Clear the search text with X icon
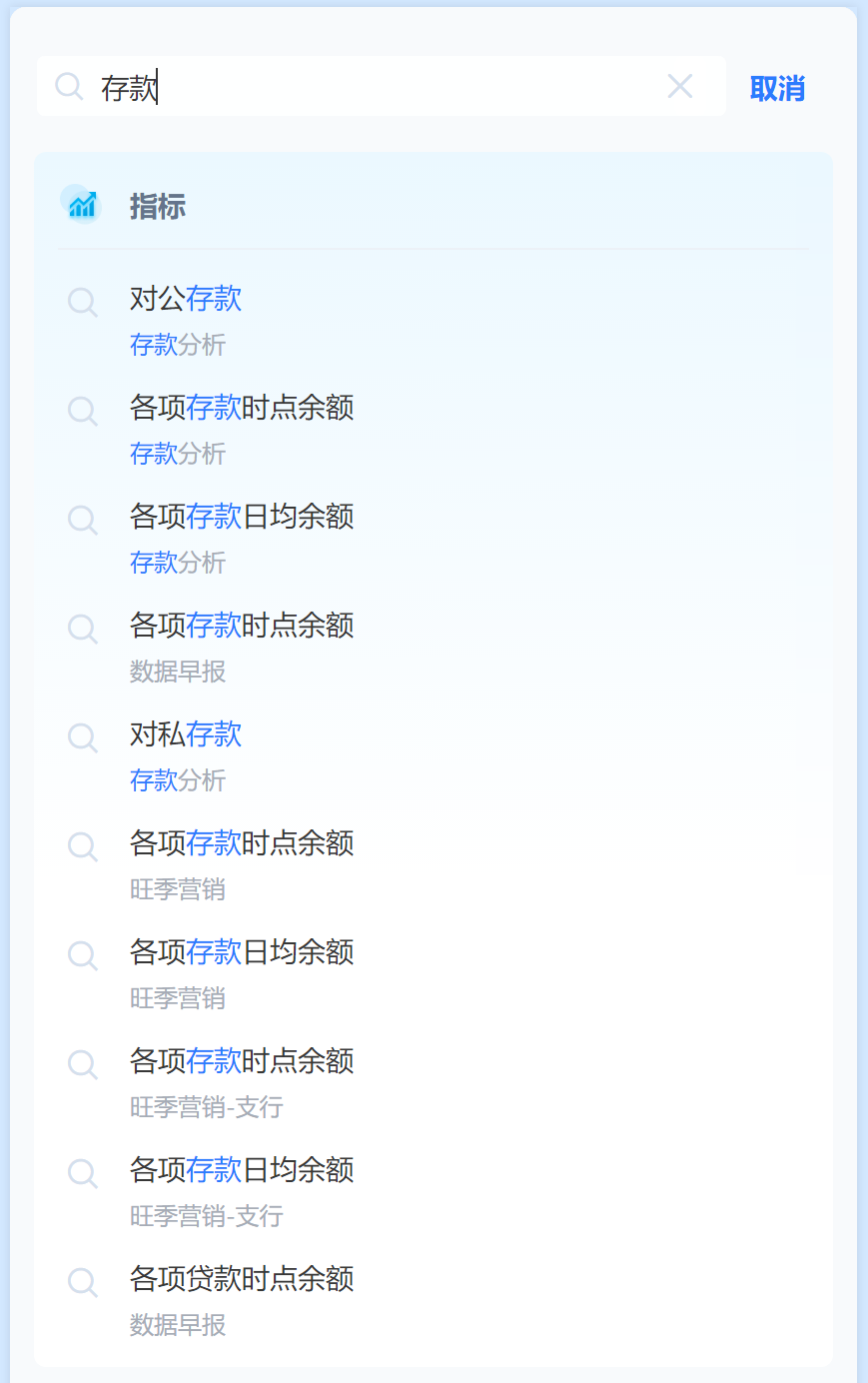 click(680, 87)
